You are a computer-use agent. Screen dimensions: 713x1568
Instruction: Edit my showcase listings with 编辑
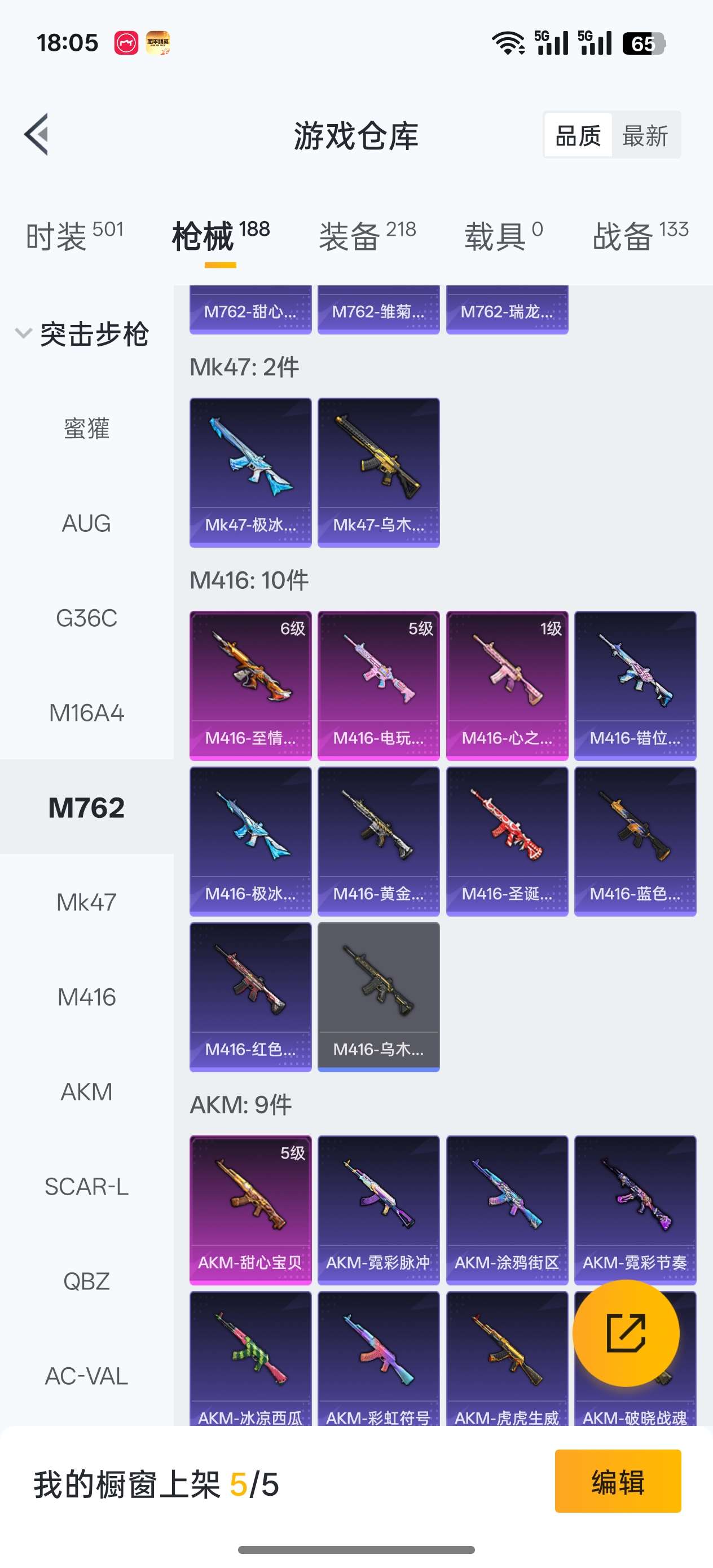point(618,1481)
